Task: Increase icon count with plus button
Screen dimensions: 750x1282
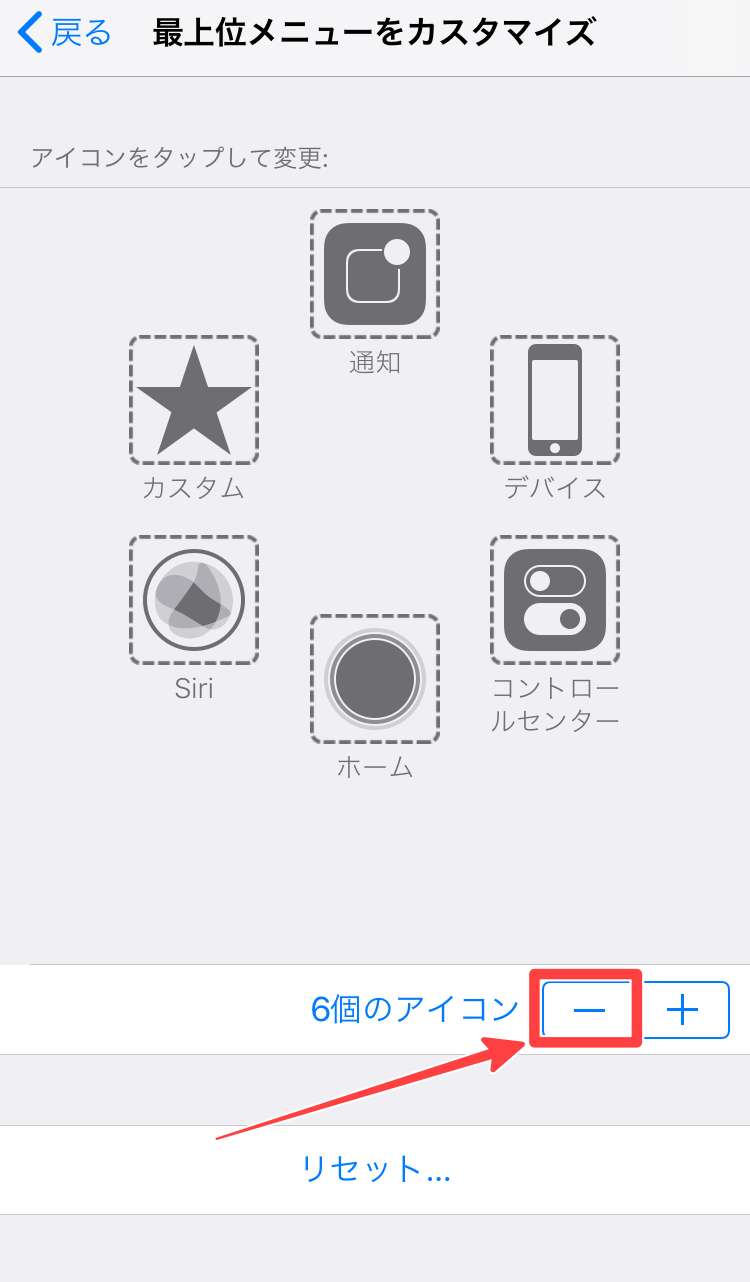Action: [x=683, y=1010]
